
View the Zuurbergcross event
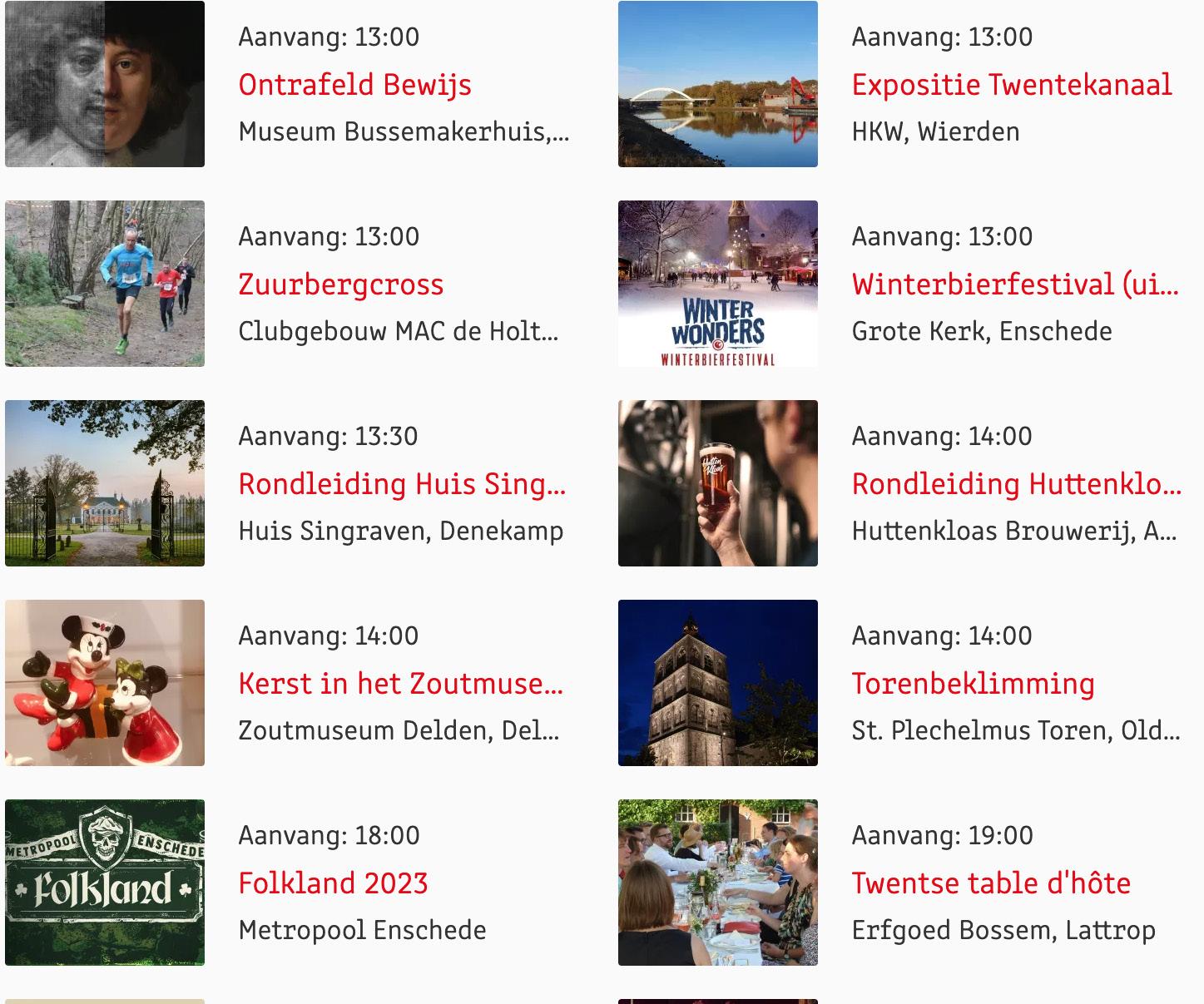(x=340, y=284)
